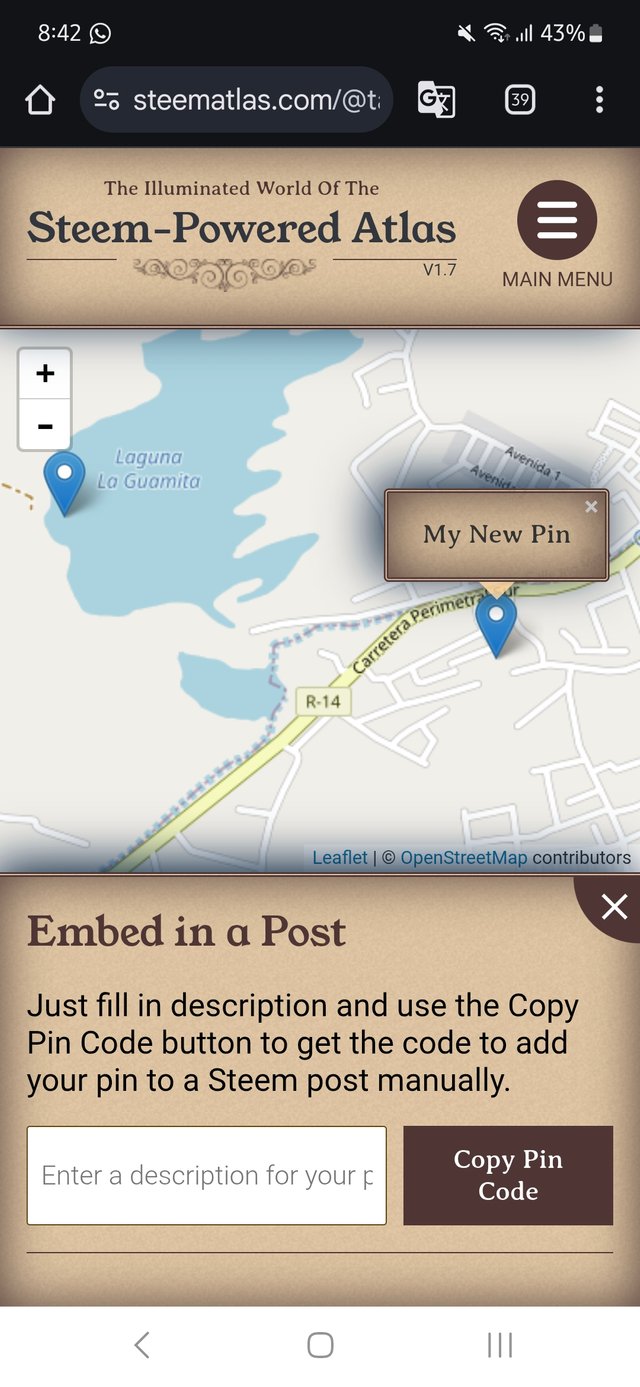Screen dimensions: 640x1387
Task: Go to the browser home page
Action: point(39,99)
